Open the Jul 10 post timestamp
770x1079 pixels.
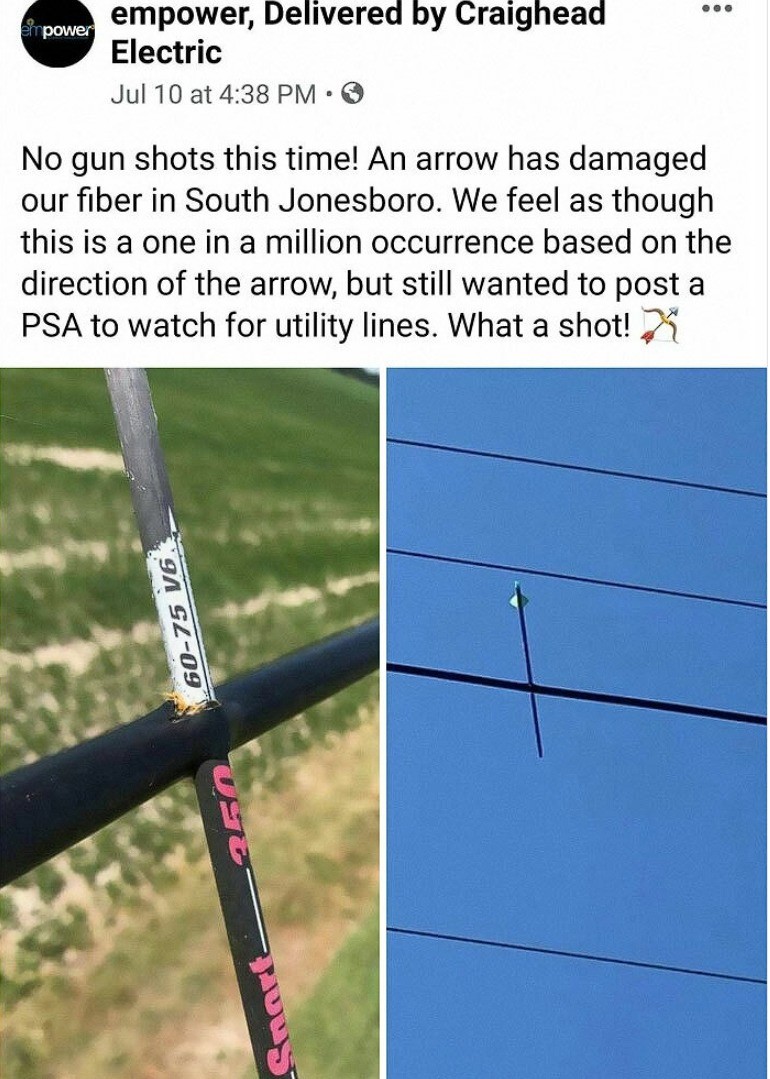click(212, 94)
